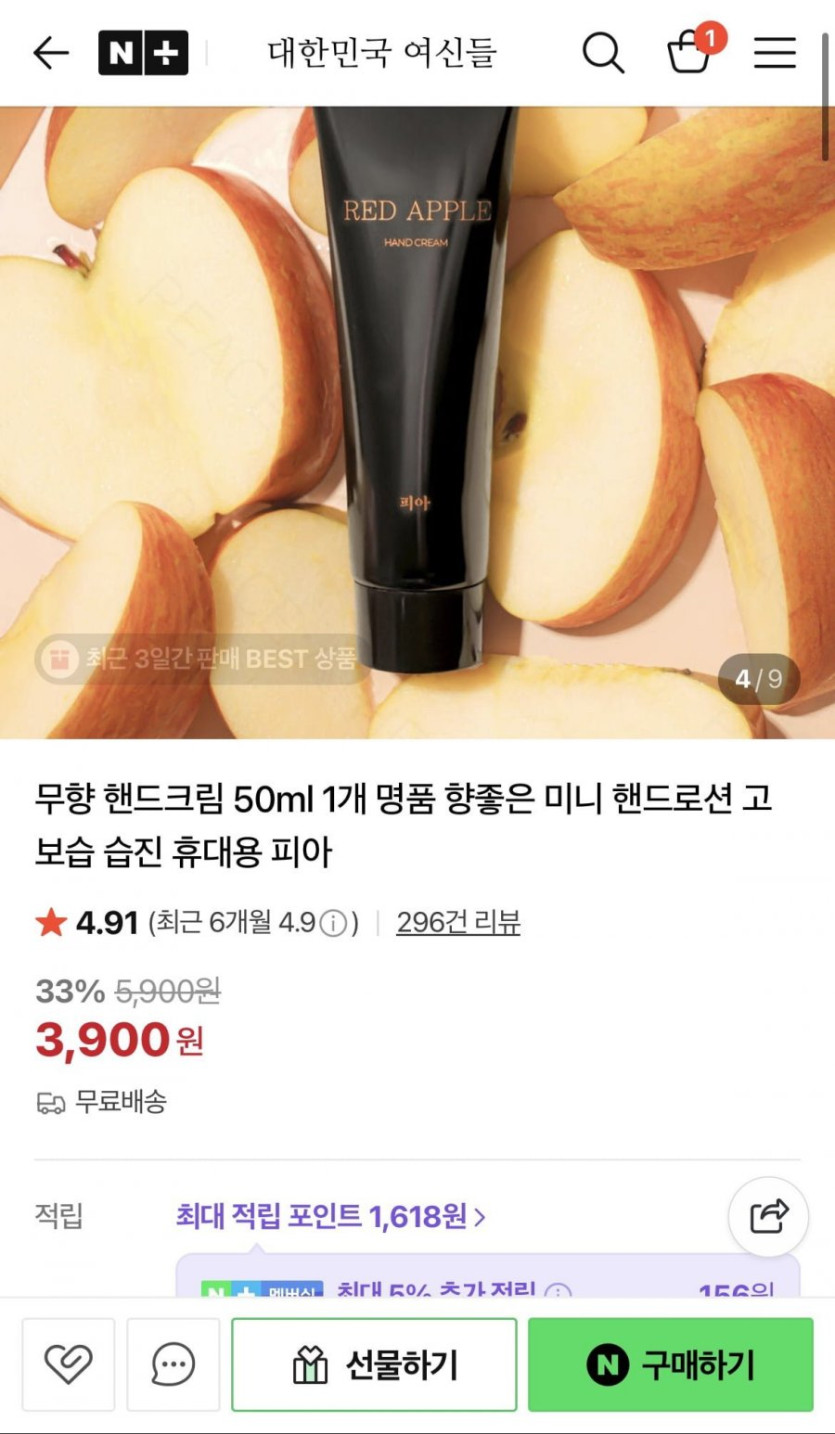Open the store name 대한민국 여신들
The image size is (835, 1434).
coord(382,53)
